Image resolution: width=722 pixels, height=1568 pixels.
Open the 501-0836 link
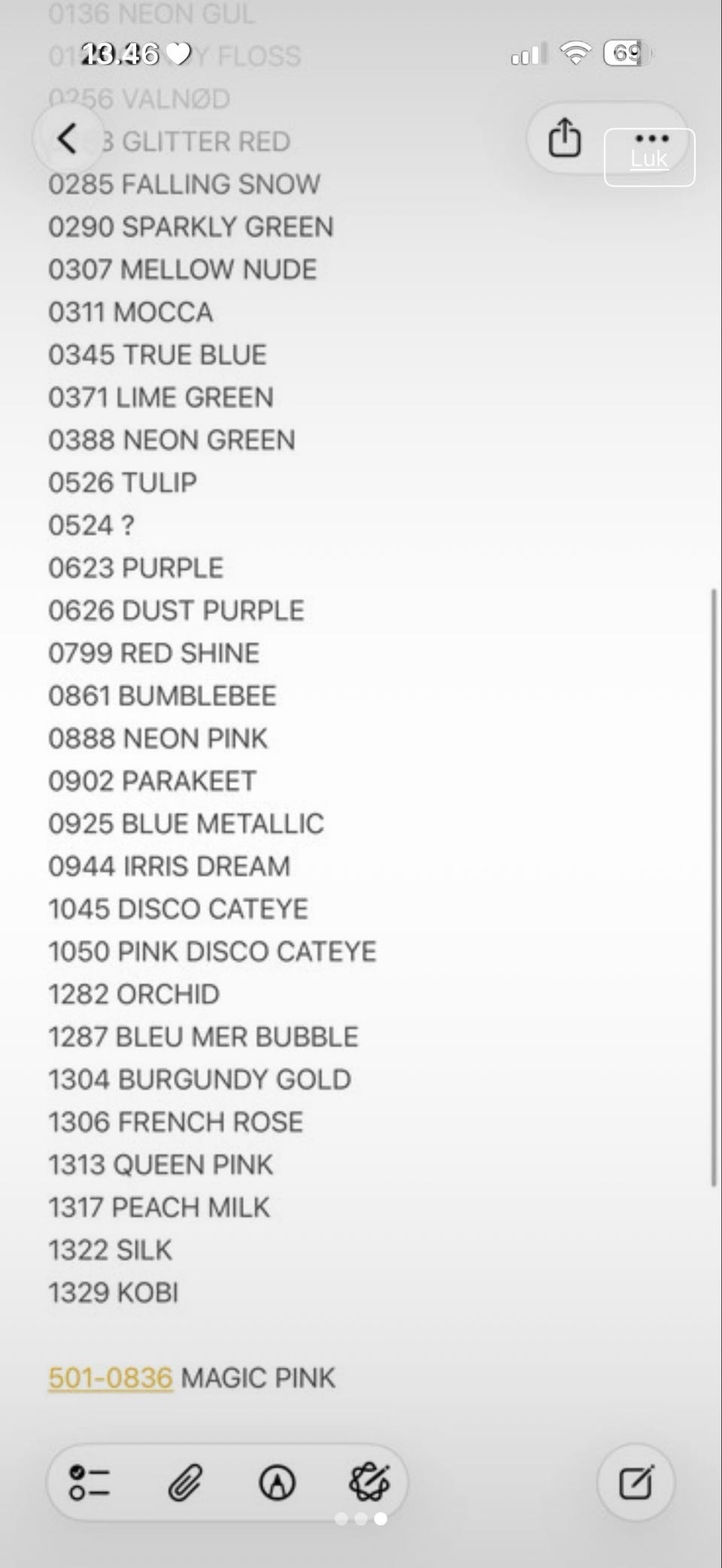tap(111, 1378)
